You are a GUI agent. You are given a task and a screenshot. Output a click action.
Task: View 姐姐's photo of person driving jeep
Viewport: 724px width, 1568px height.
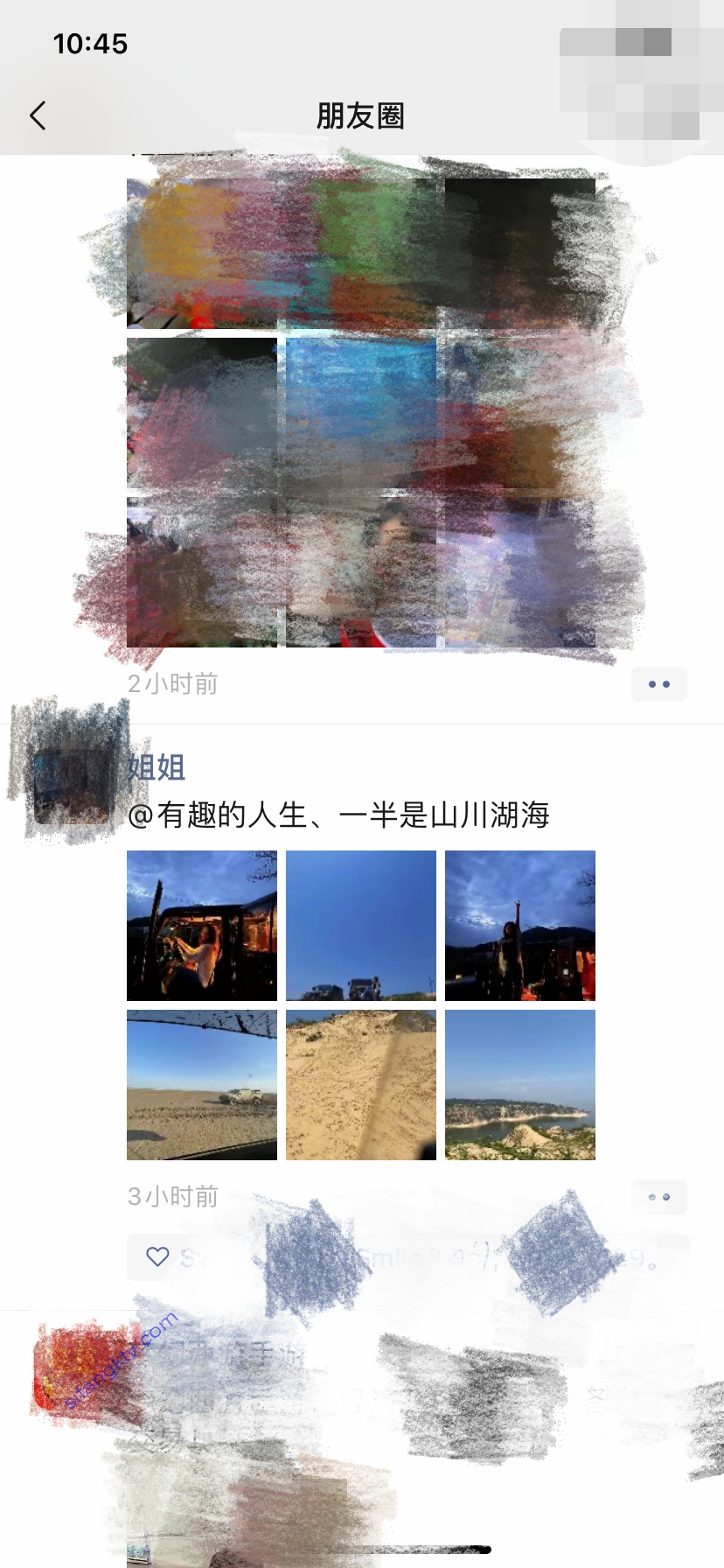pos(202,926)
